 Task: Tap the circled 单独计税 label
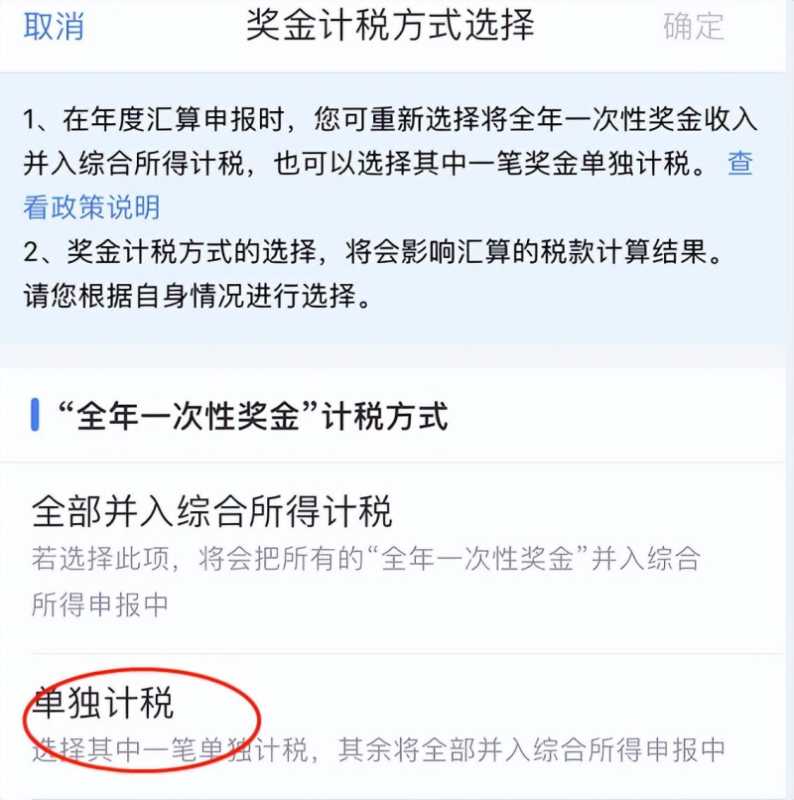tap(106, 703)
